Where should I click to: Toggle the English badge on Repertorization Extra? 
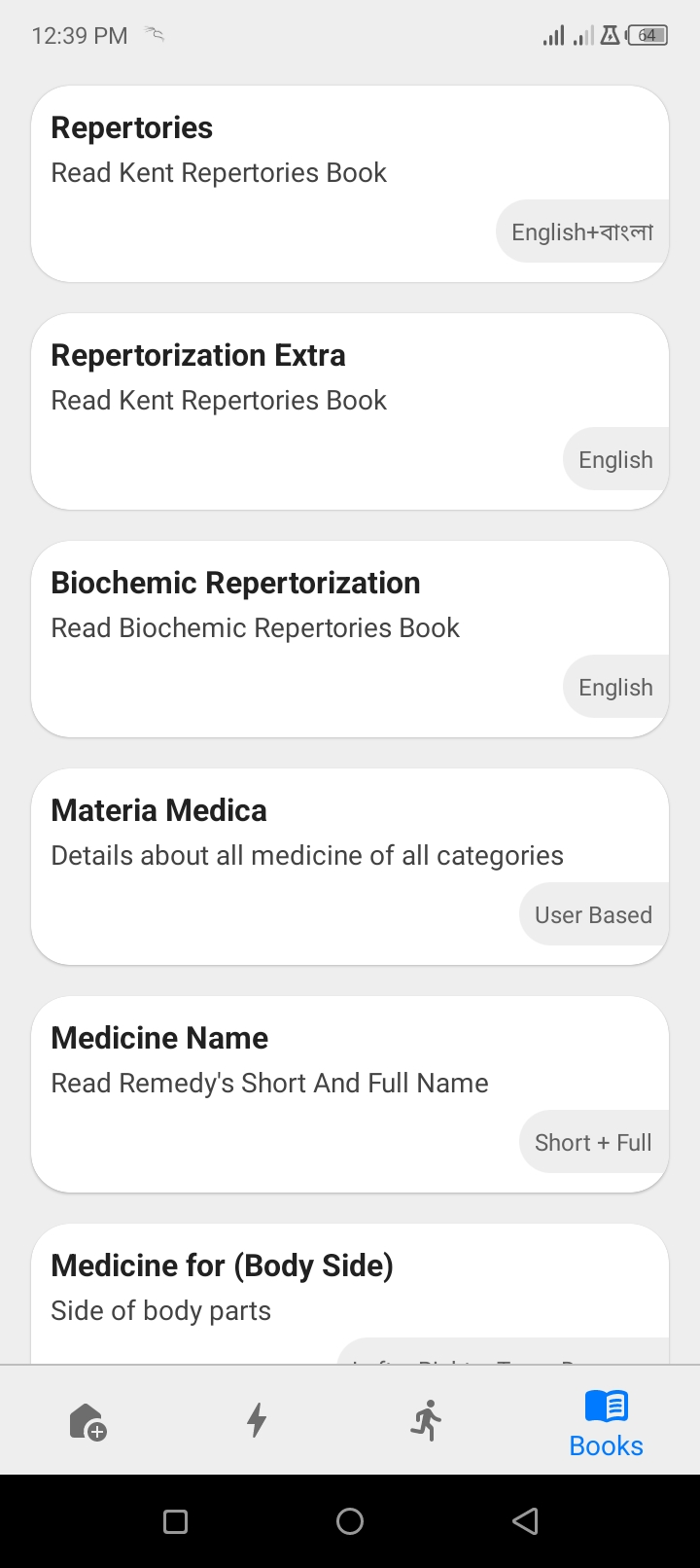pyautogui.click(x=615, y=458)
